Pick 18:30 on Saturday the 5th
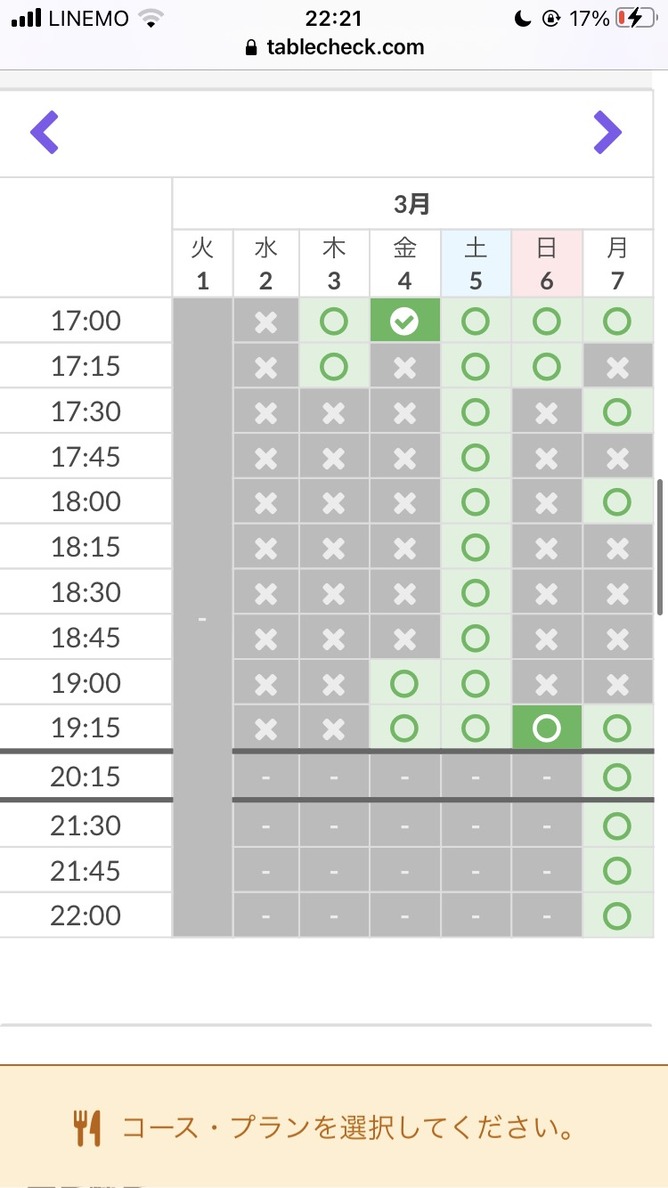The image size is (668, 1188). click(x=476, y=592)
